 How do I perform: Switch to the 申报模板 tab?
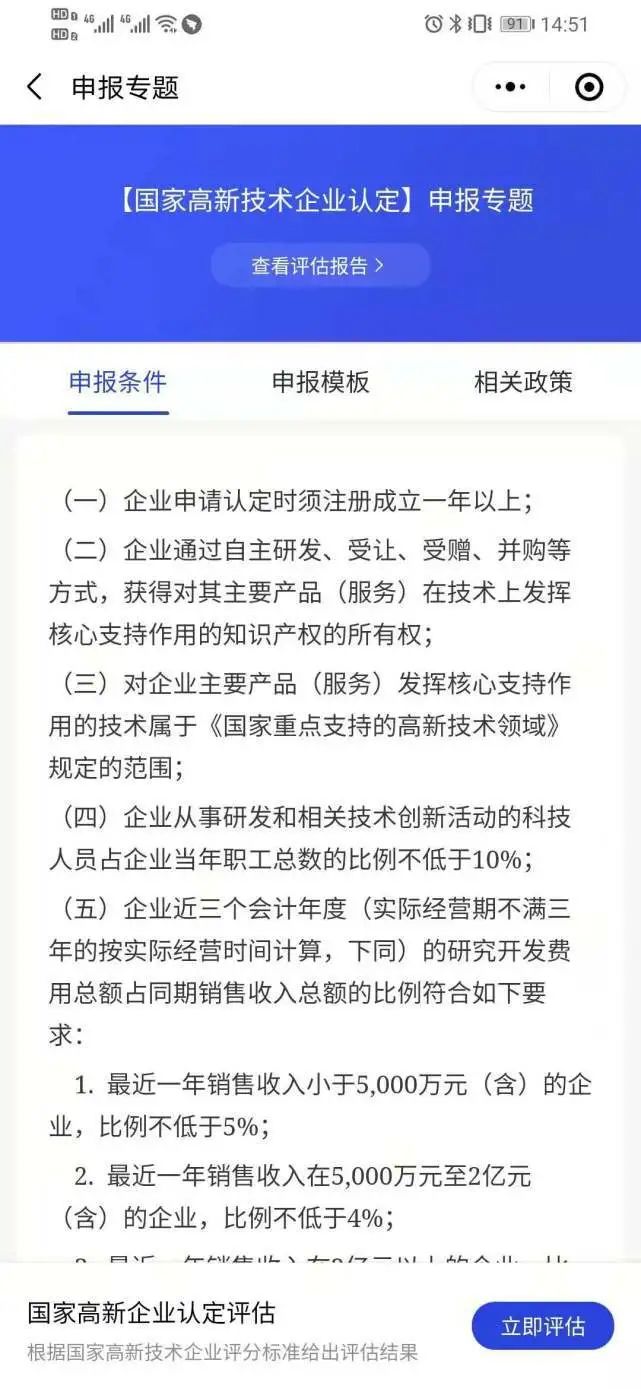[321, 382]
